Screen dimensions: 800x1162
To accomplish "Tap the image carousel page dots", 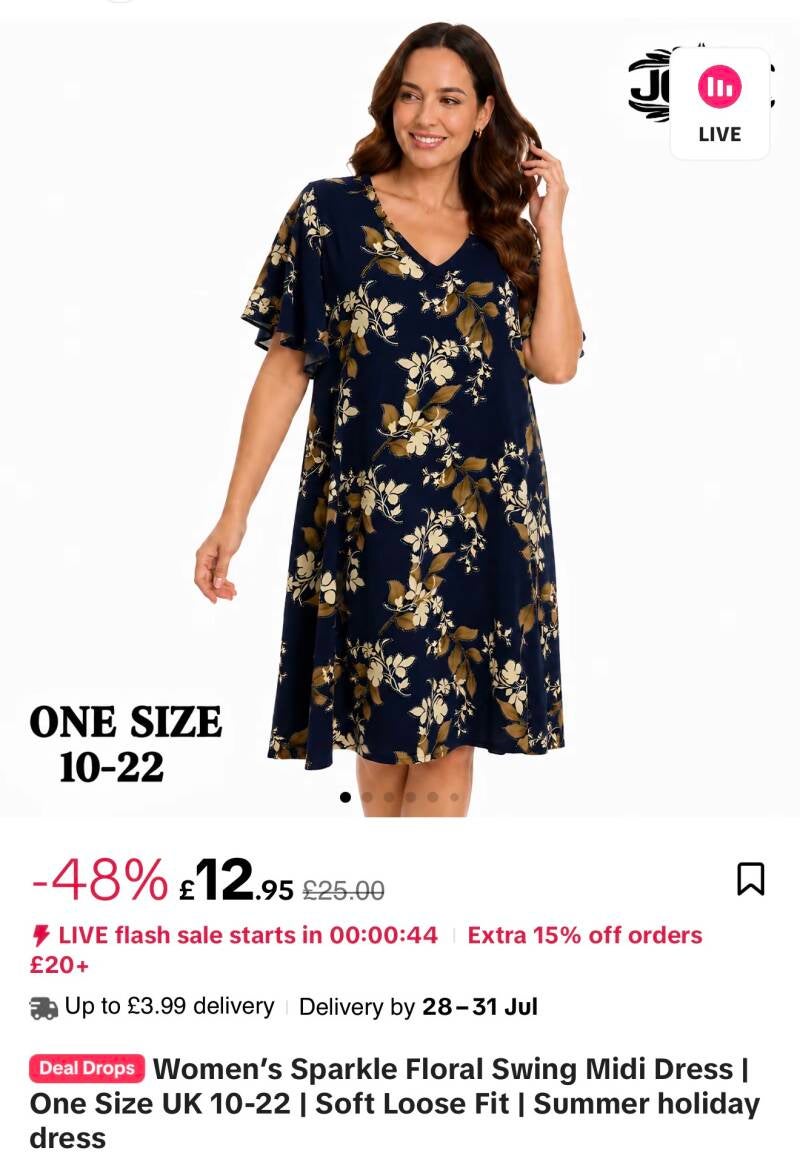I will point(400,797).
